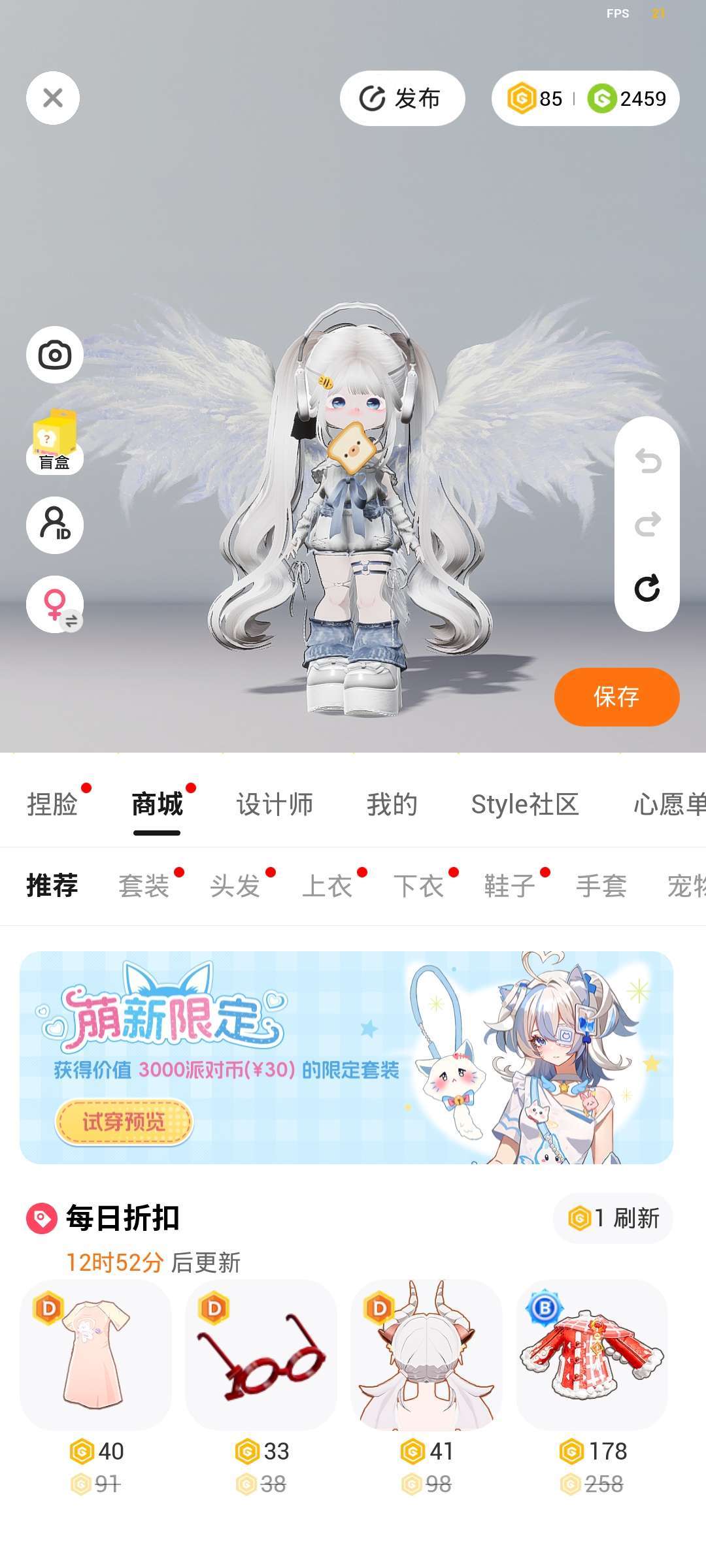Open the camera photo mode icon
This screenshot has height=1568, width=706.
[55, 355]
